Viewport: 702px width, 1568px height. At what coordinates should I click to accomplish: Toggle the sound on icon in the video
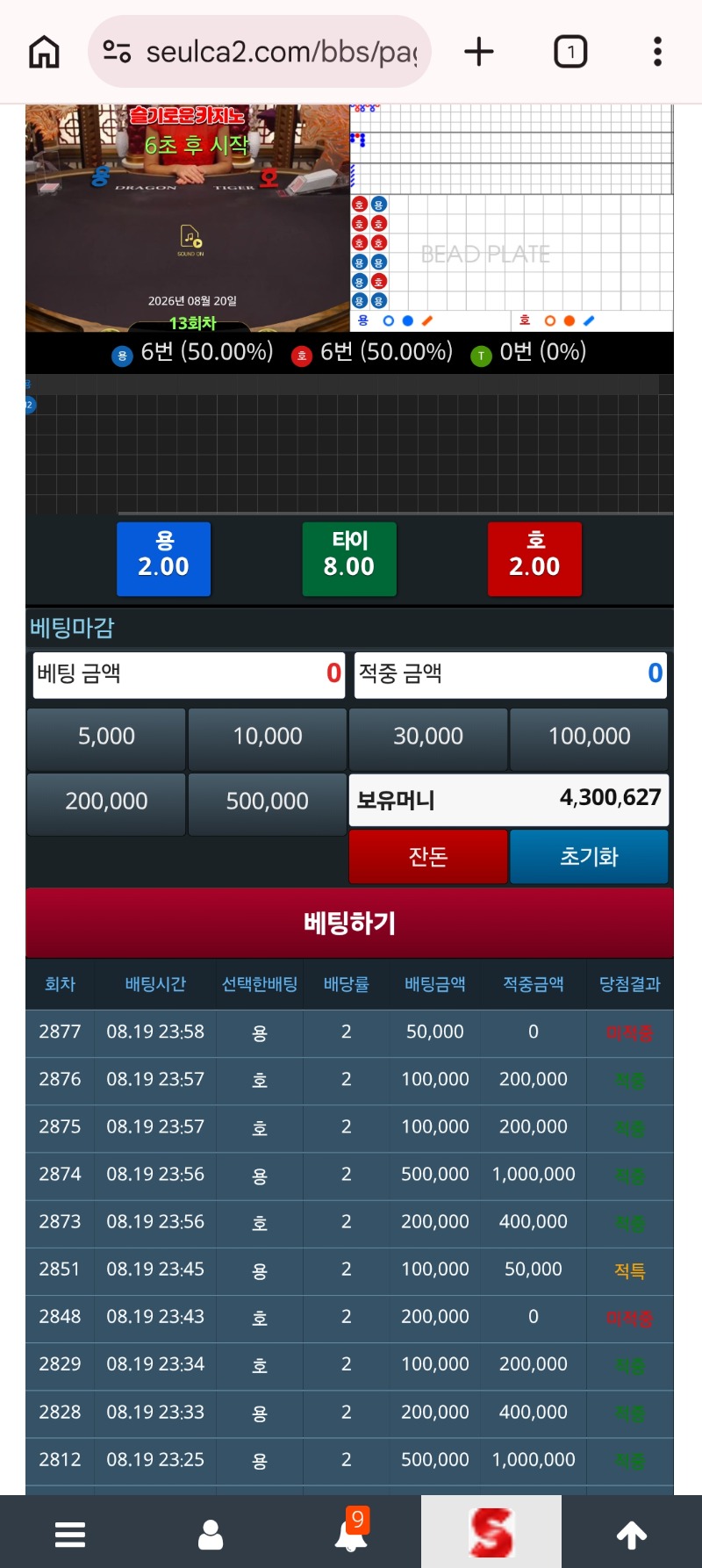[x=190, y=240]
